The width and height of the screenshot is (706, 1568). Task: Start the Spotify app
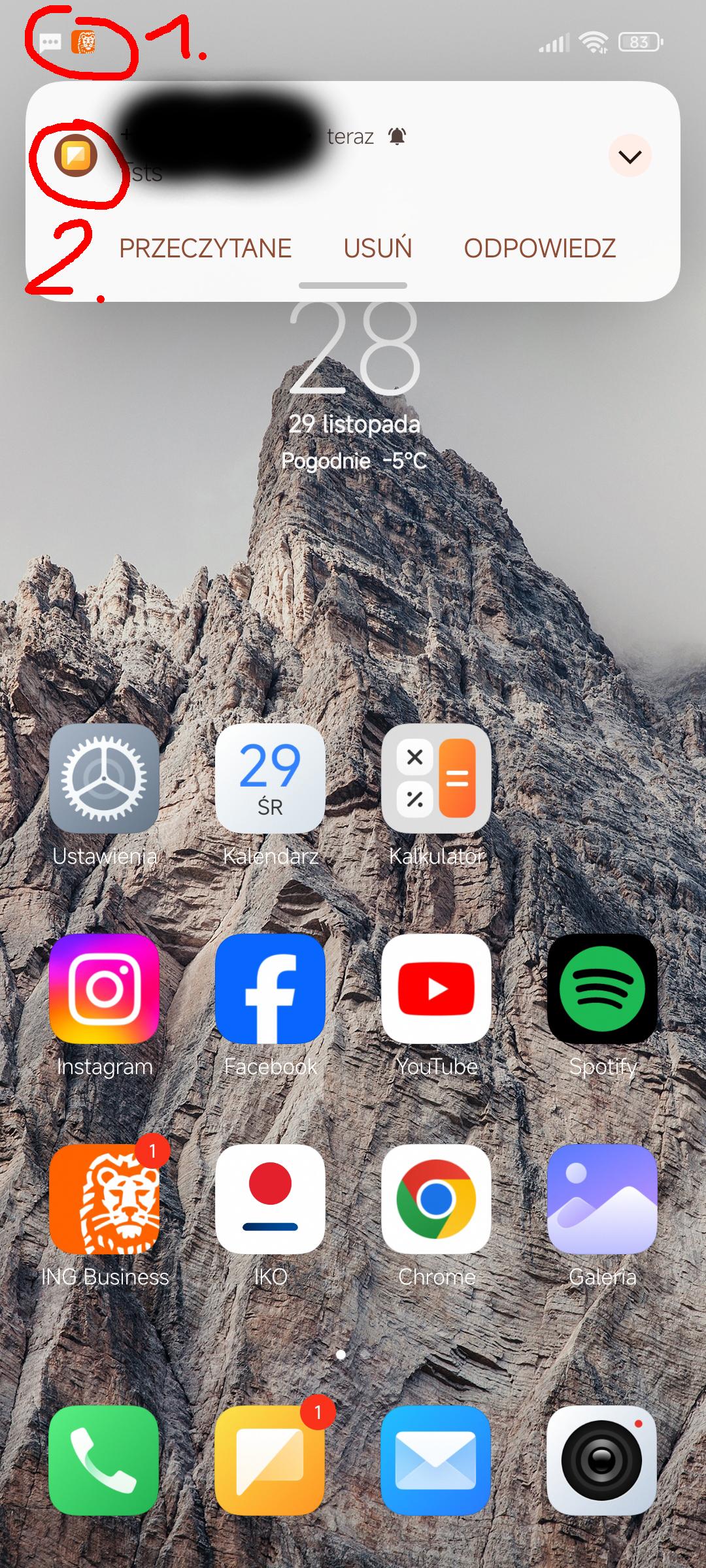click(x=602, y=988)
